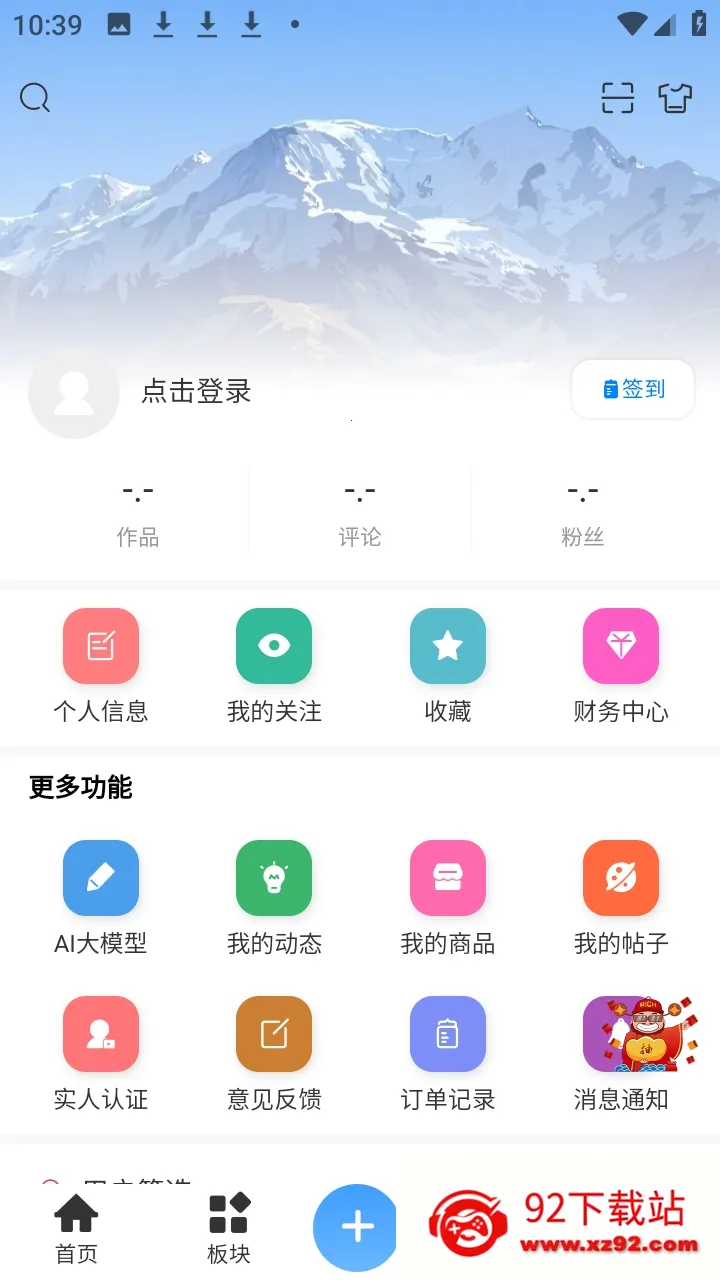The image size is (720, 1280).
Task: Open 意见反馈 feedback icon
Action: [274, 1034]
